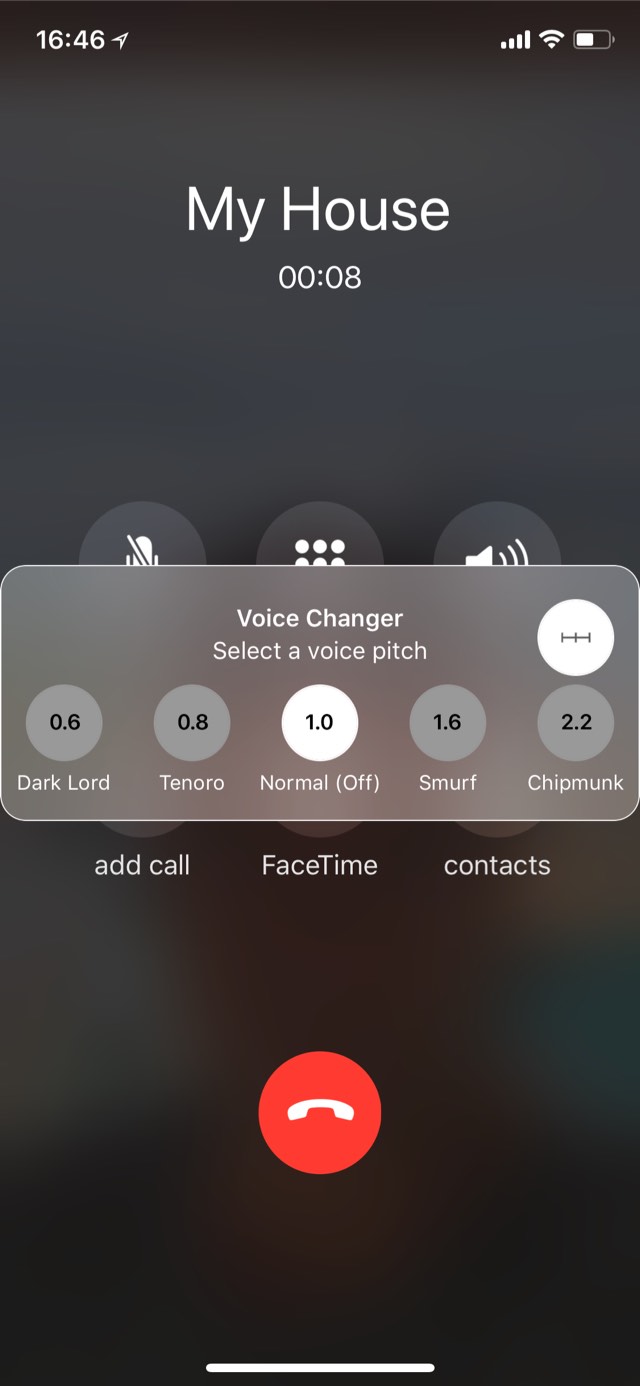End the call with My House

click(320, 1112)
